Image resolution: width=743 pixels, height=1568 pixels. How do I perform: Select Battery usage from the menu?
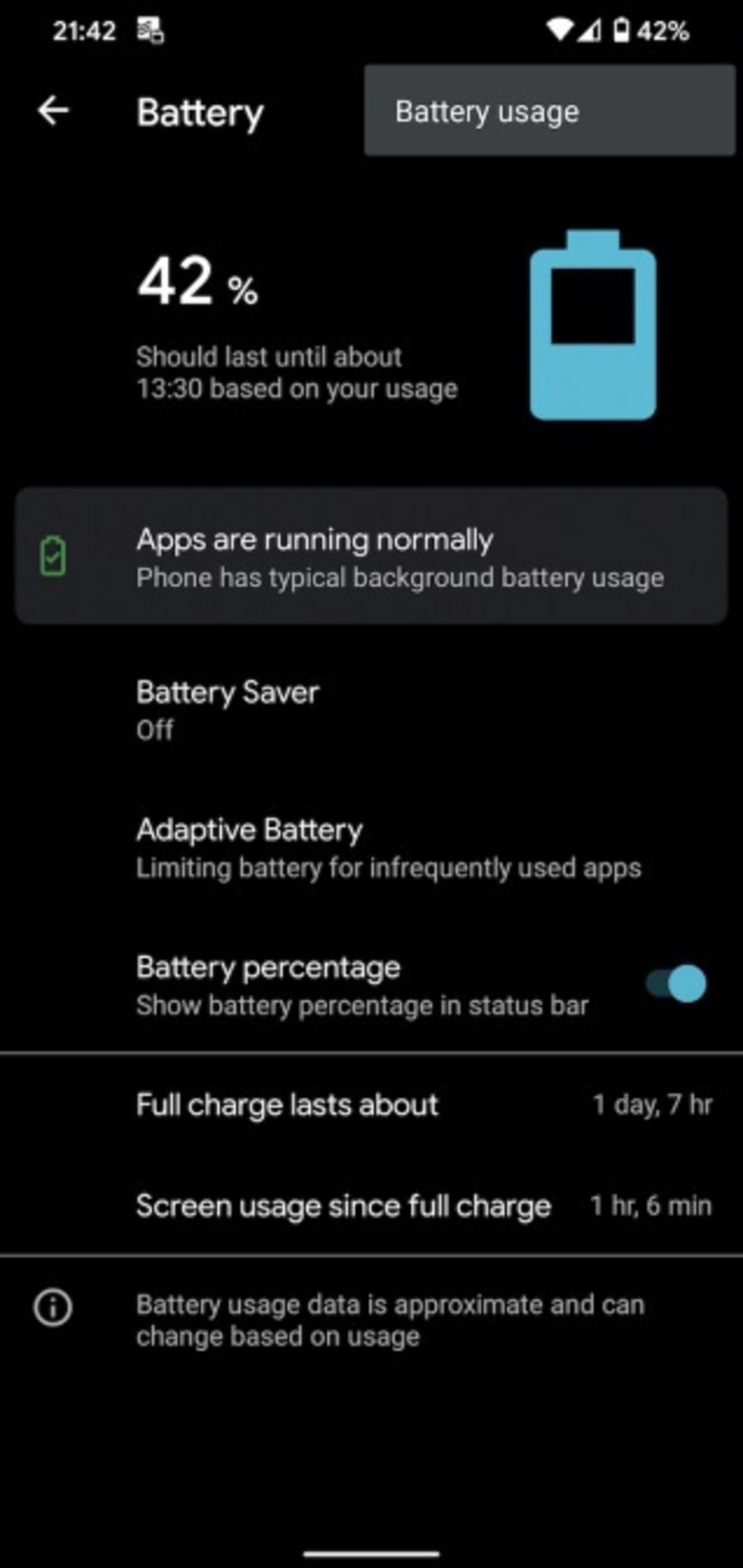click(549, 111)
